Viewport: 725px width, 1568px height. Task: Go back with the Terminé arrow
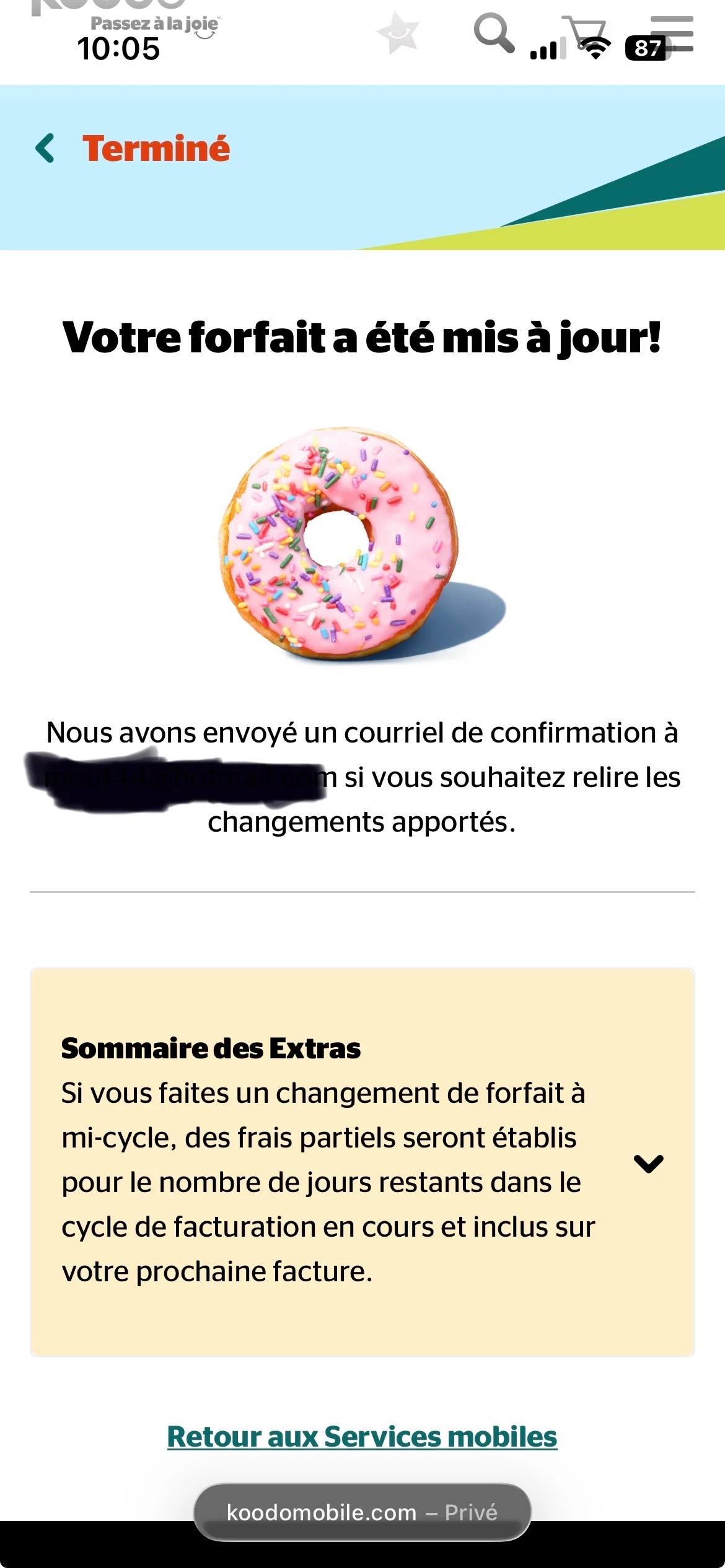click(x=45, y=149)
